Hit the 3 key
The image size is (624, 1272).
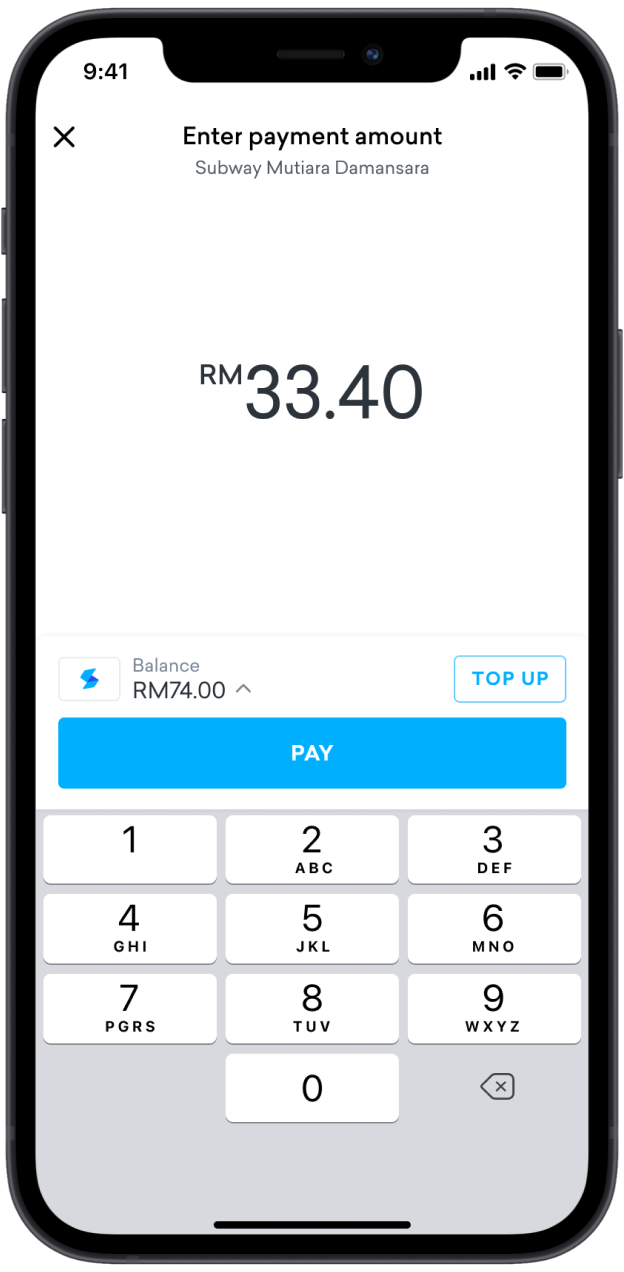[x=494, y=849]
